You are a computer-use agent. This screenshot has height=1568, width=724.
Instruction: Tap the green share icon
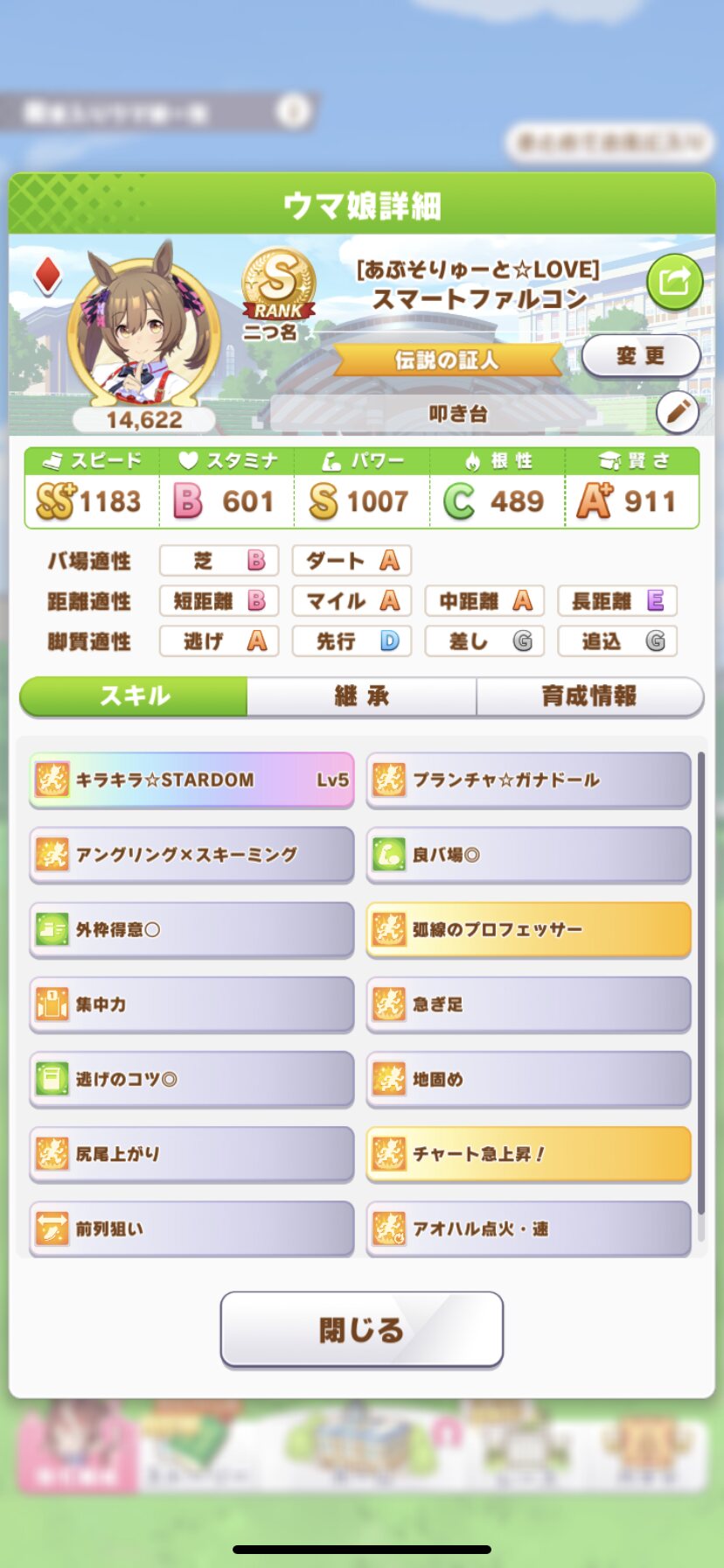(674, 282)
